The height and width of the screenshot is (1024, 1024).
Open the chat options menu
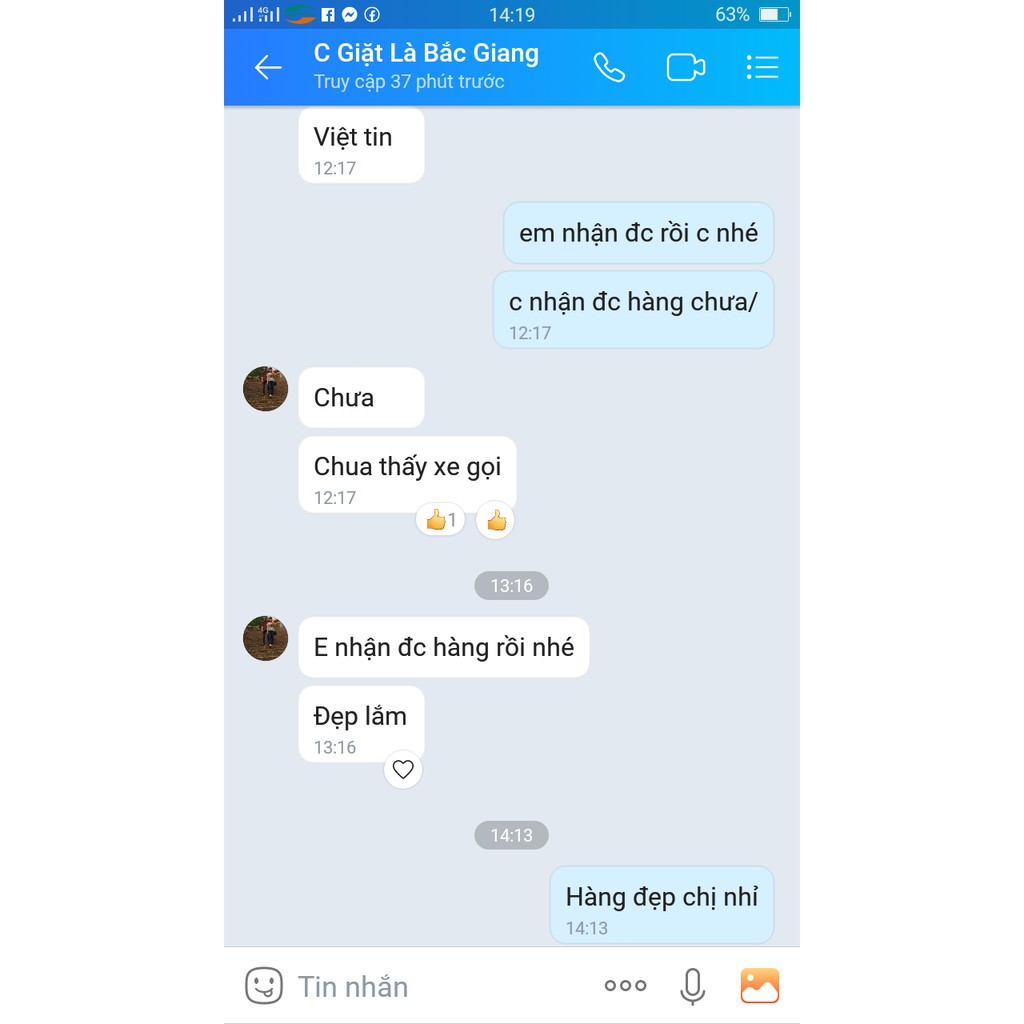click(762, 67)
